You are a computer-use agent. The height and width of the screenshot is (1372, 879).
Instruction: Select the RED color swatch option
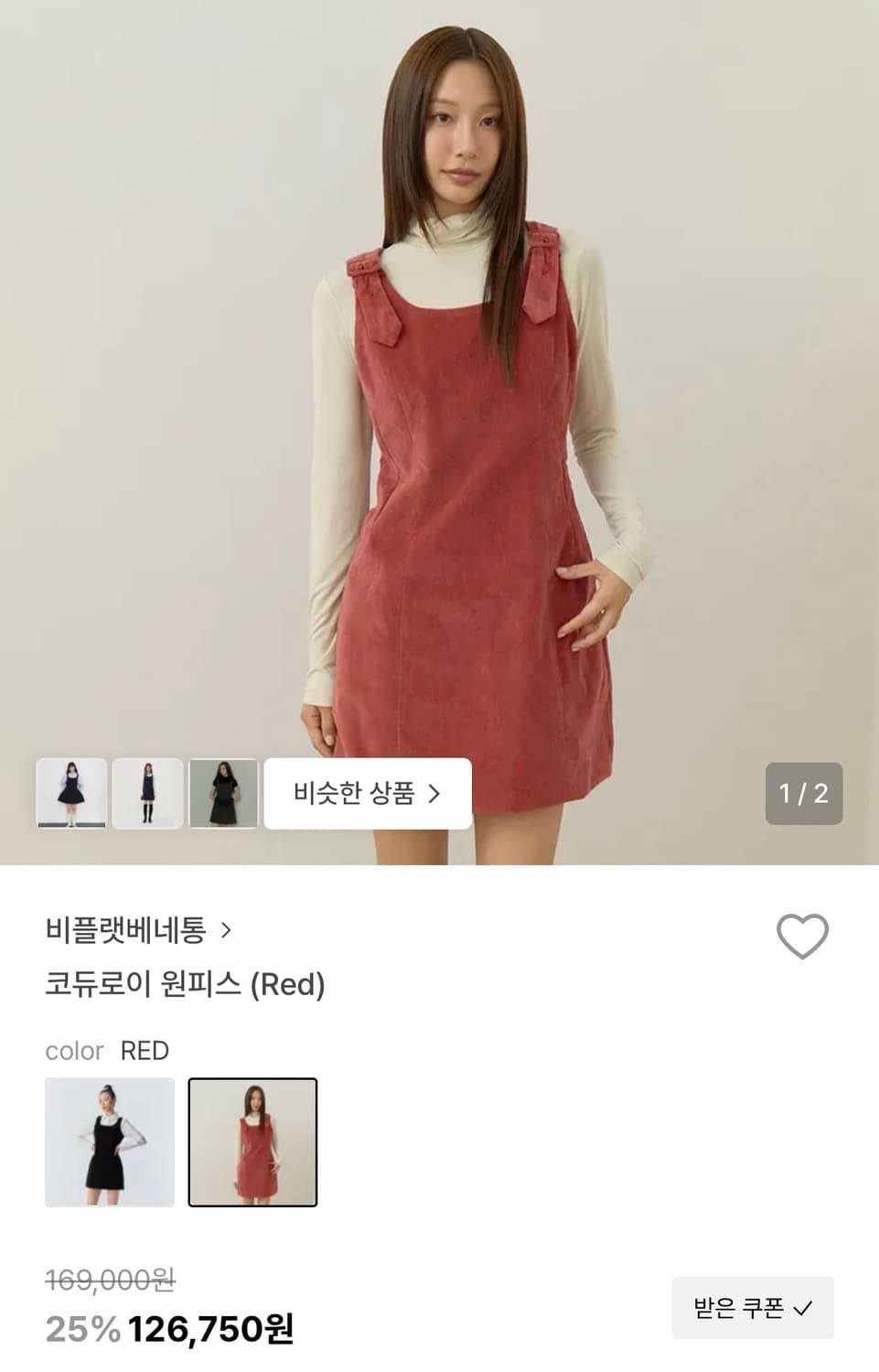(252, 1142)
